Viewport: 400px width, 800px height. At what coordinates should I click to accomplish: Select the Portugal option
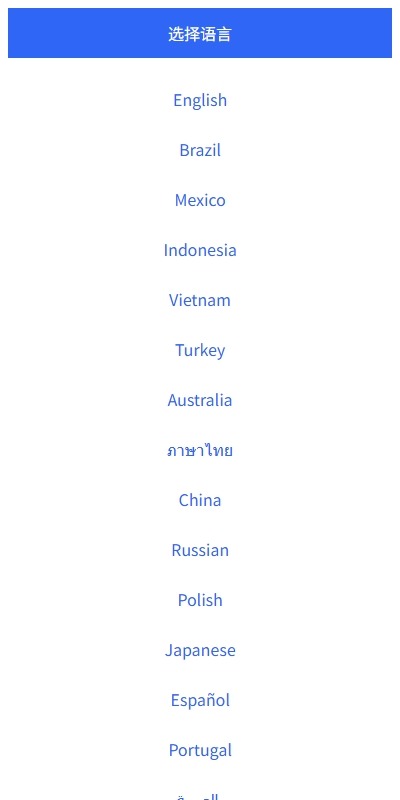pyautogui.click(x=200, y=751)
